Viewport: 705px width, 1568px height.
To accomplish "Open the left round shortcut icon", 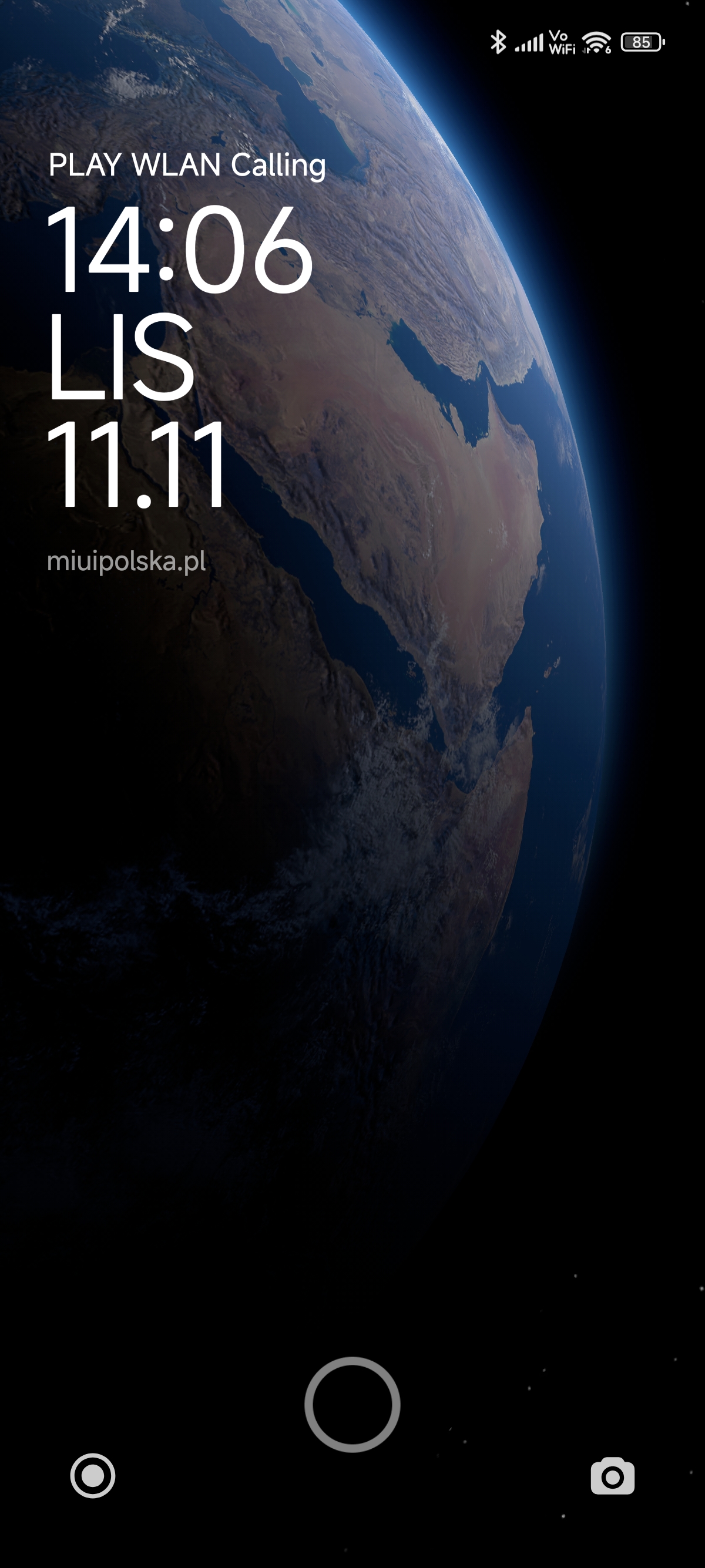I will pyautogui.click(x=93, y=1475).
